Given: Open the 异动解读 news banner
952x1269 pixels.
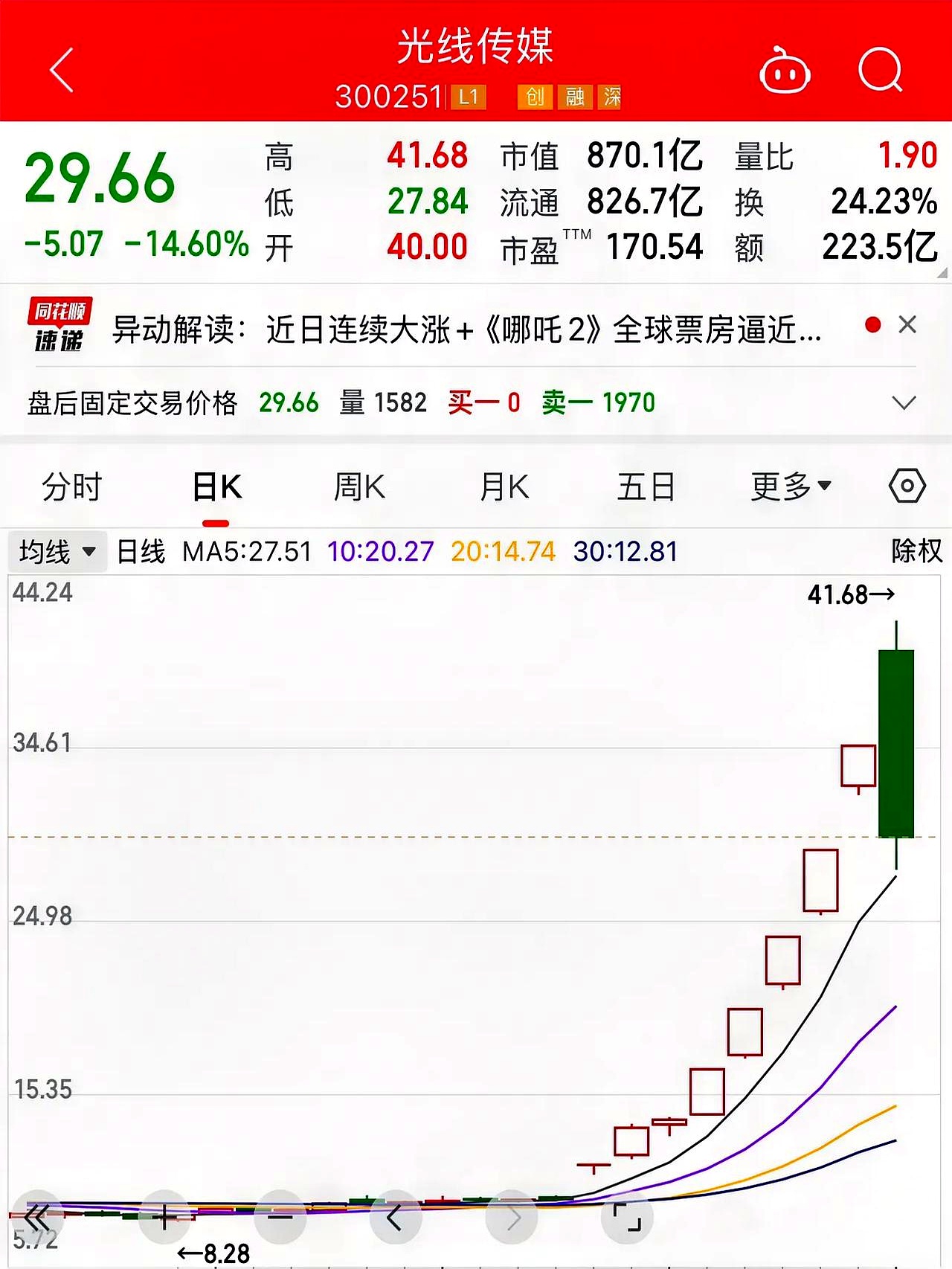Looking at the screenshot, I should point(466,329).
